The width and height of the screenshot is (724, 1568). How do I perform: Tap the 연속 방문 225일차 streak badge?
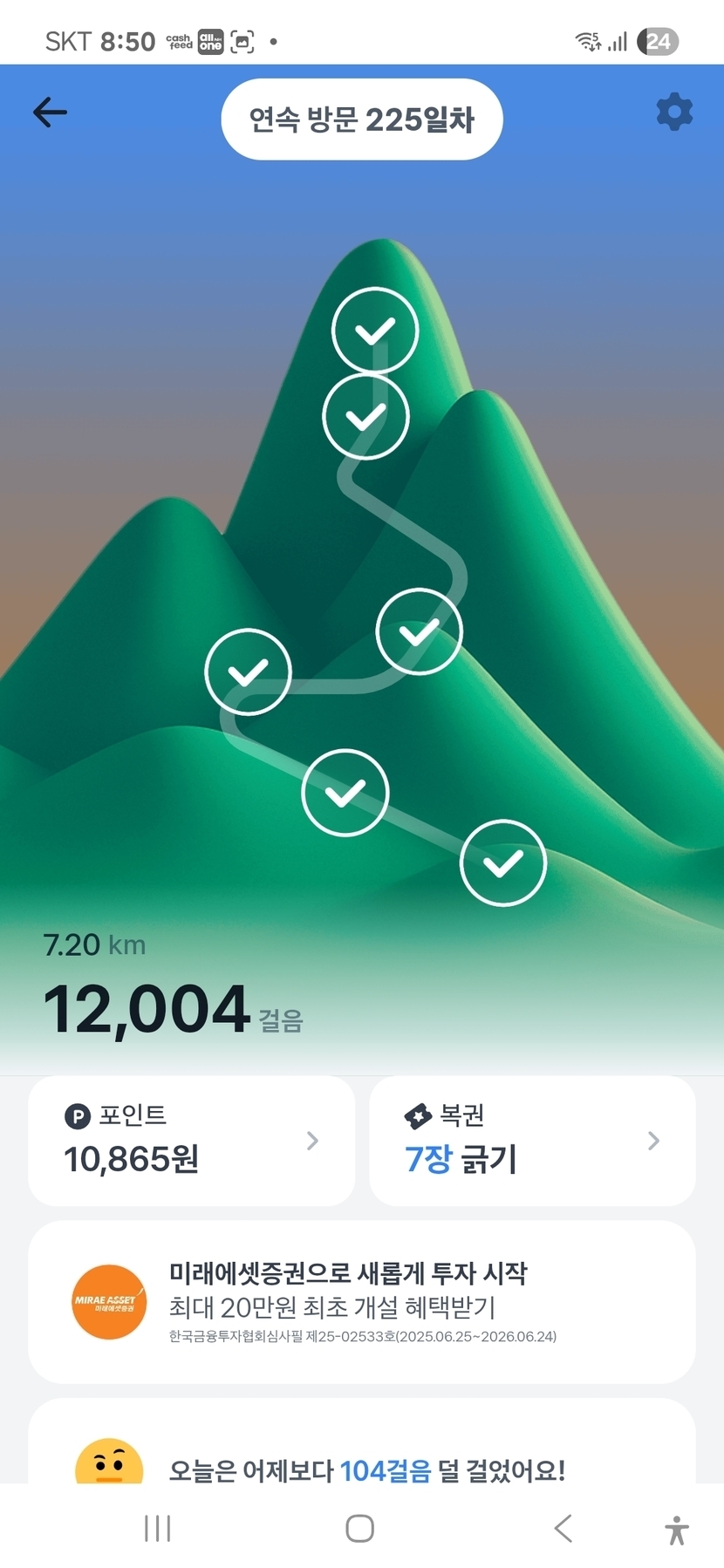(362, 119)
